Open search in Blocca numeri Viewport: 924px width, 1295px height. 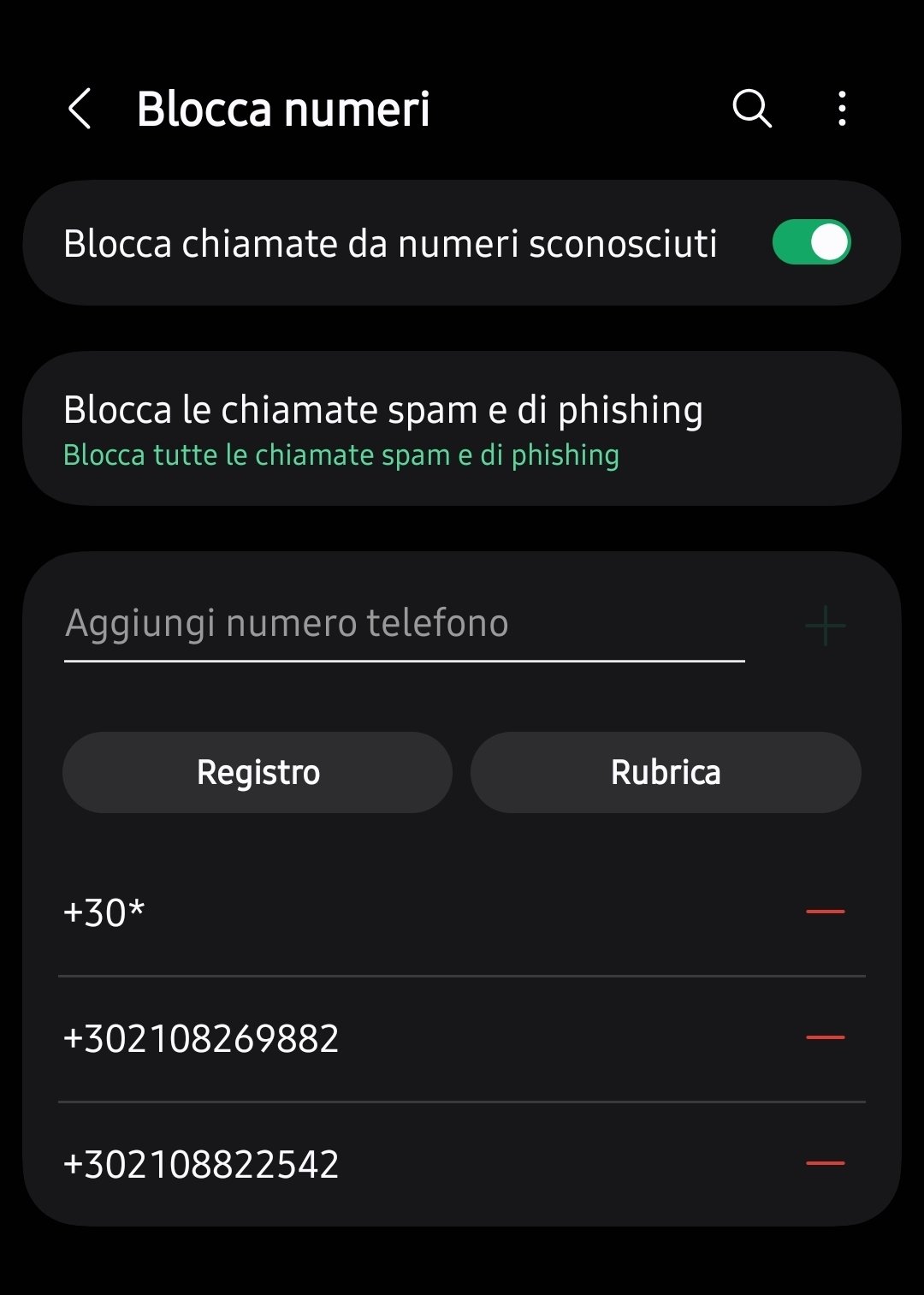(x=752, y=110)
